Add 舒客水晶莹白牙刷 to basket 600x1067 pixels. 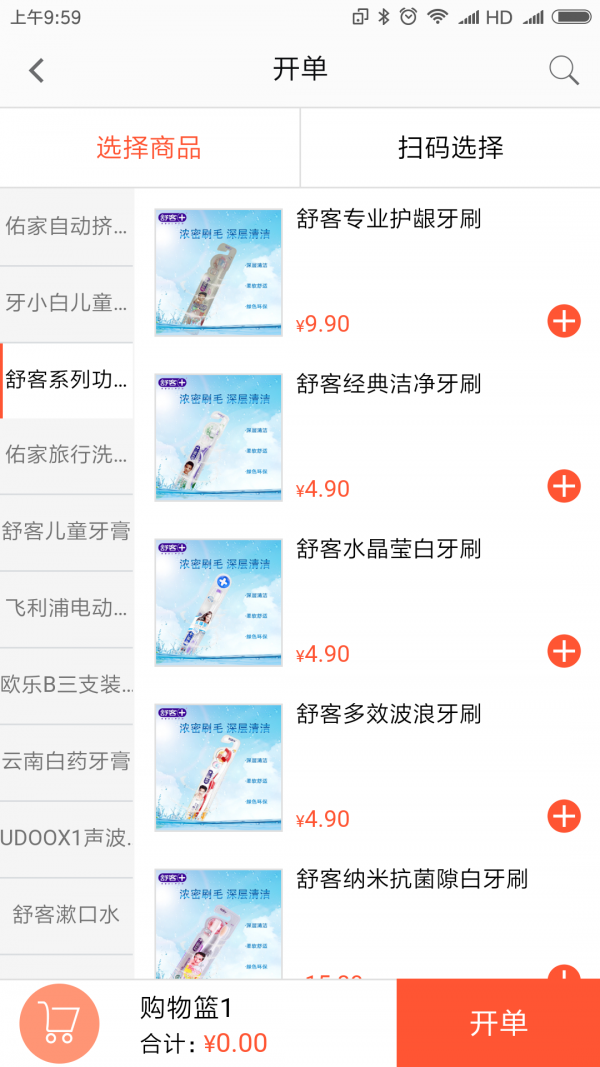[x=564, y=651]
